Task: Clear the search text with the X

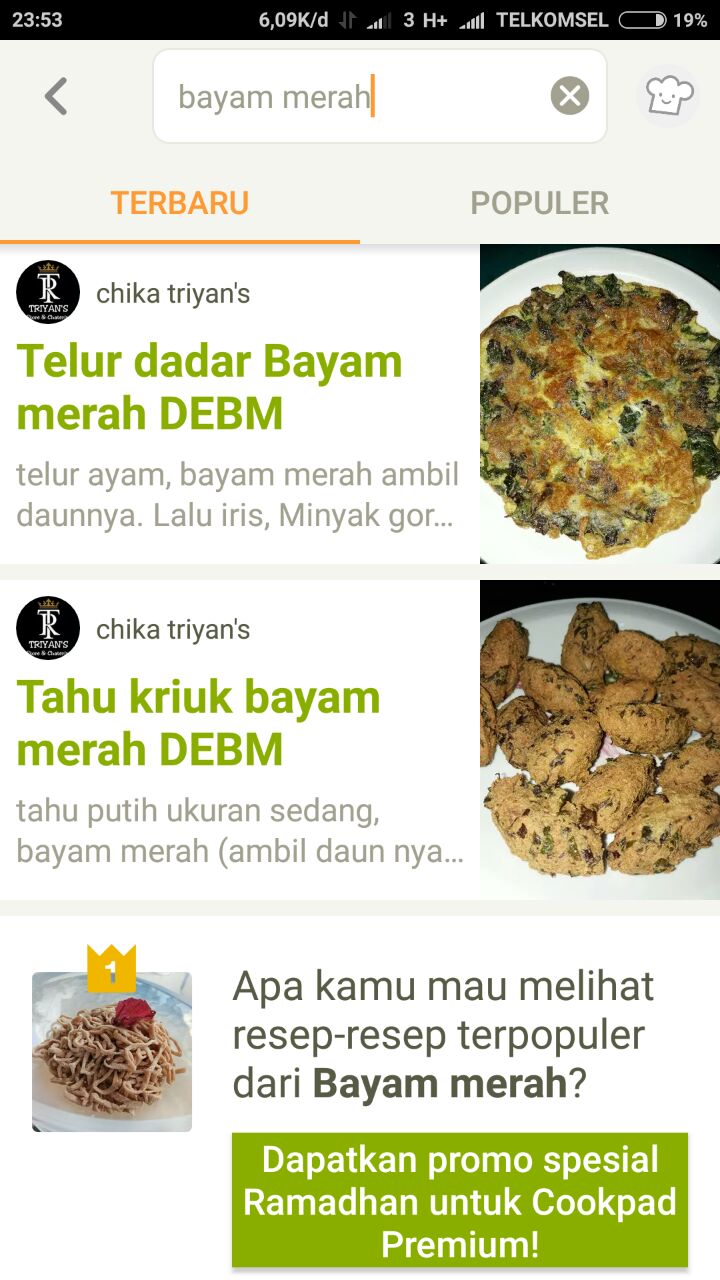Action: pyautogui.click(x=569, y=97)
